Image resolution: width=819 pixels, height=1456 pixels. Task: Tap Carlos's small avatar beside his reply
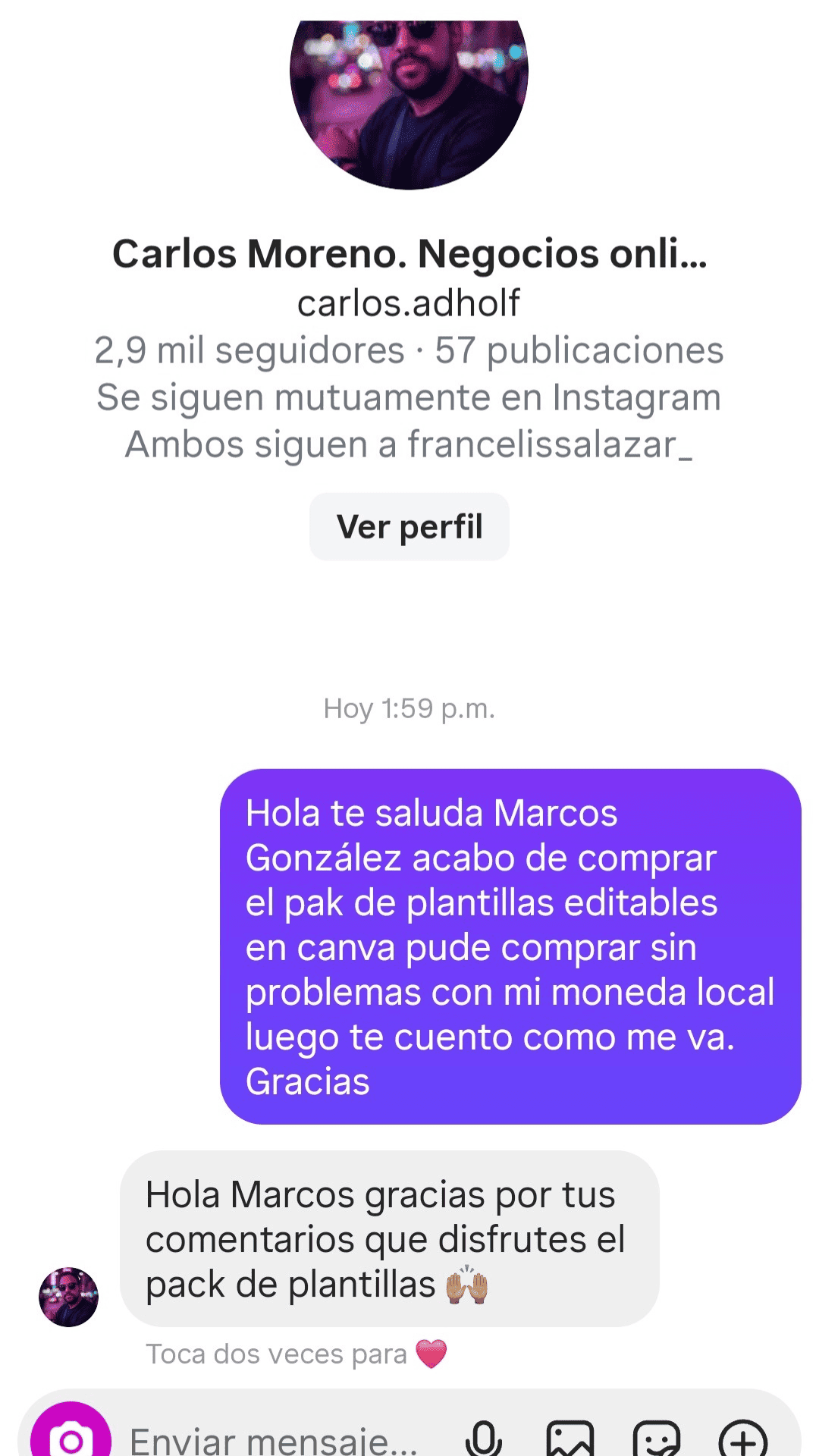[69, 1297]
